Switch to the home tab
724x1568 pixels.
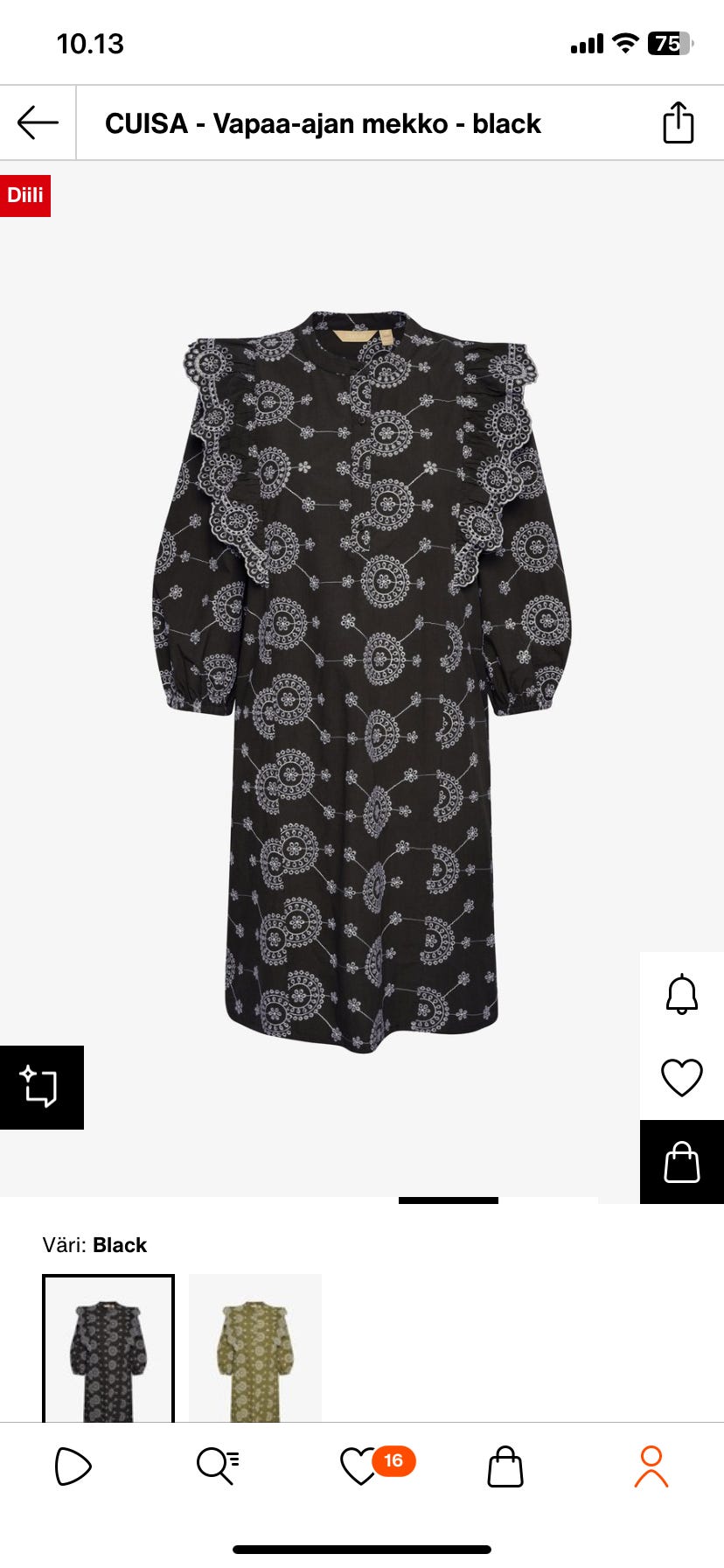[x=73, y=1466]
